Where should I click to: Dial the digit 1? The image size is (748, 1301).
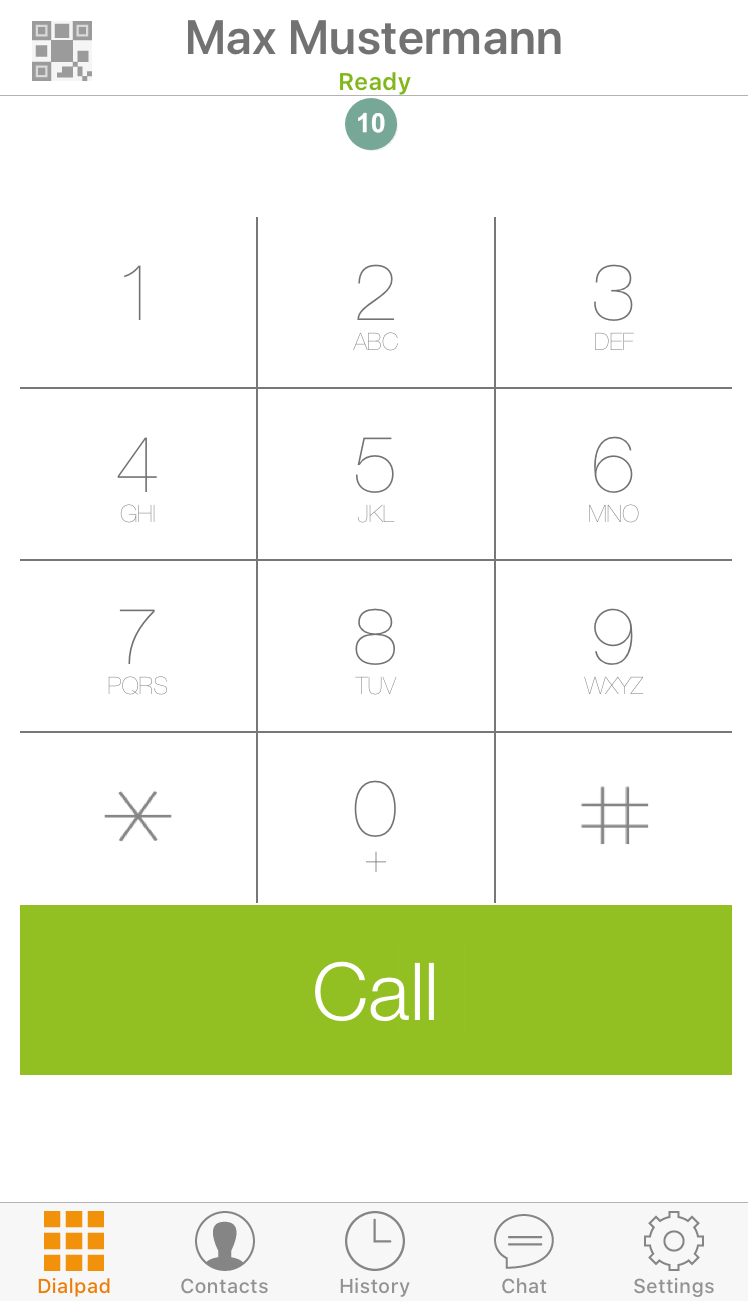tap(138, 302)
